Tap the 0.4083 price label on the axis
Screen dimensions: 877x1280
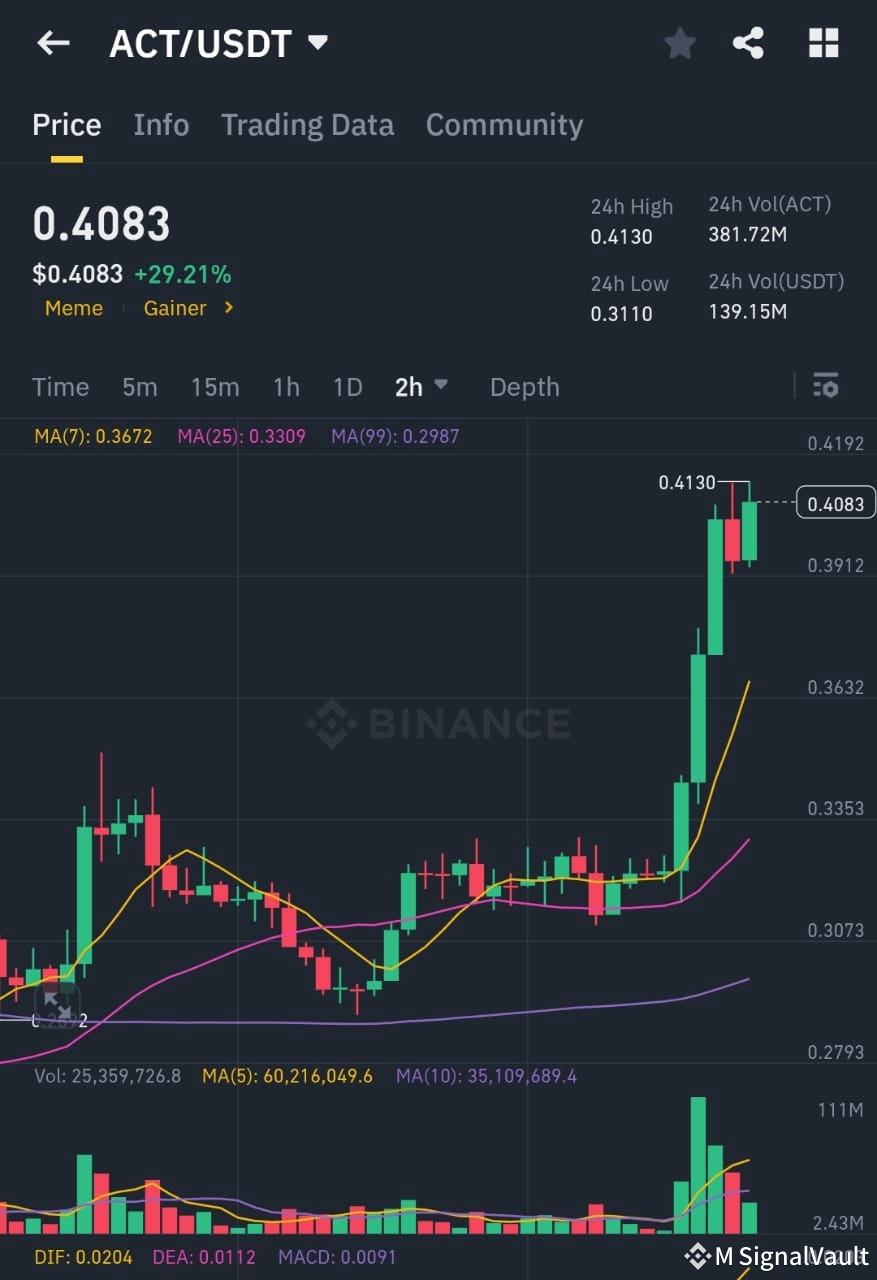click(x=835, y=504)
